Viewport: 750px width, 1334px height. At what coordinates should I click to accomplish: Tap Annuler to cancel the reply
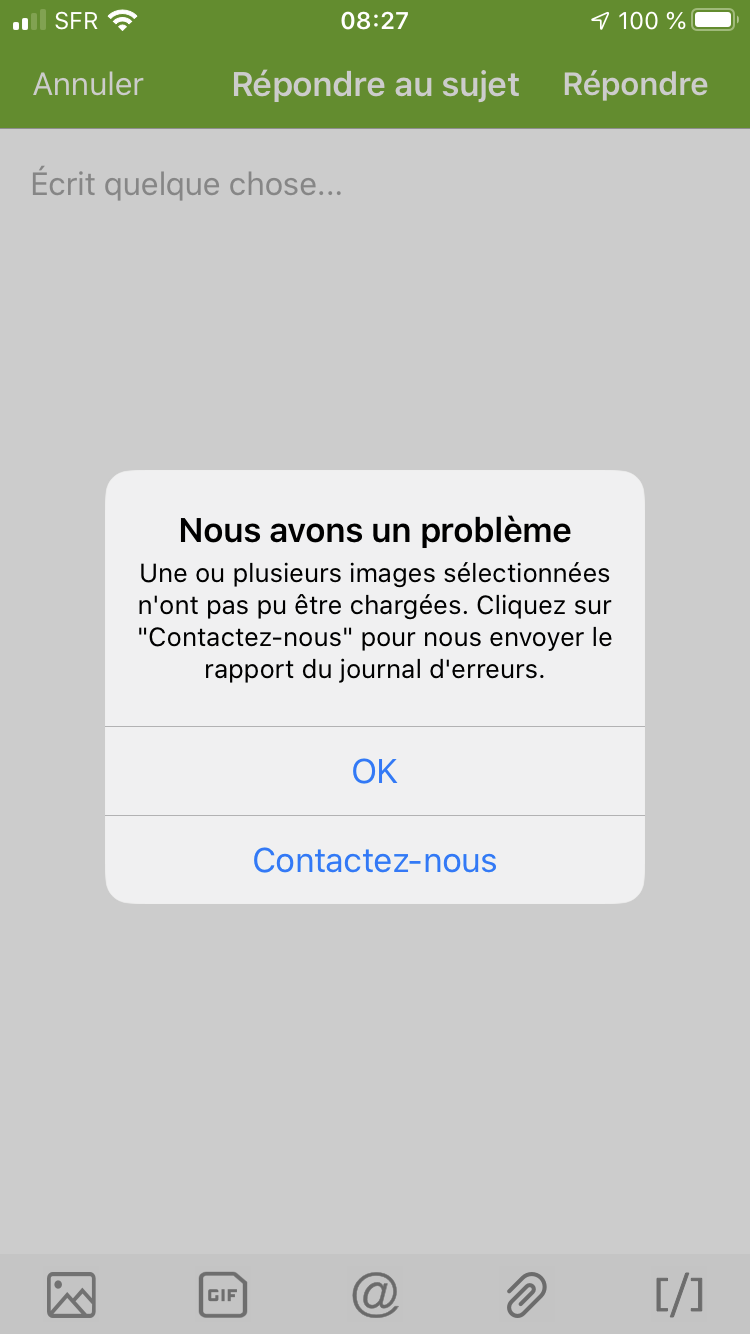coord(88,84)
